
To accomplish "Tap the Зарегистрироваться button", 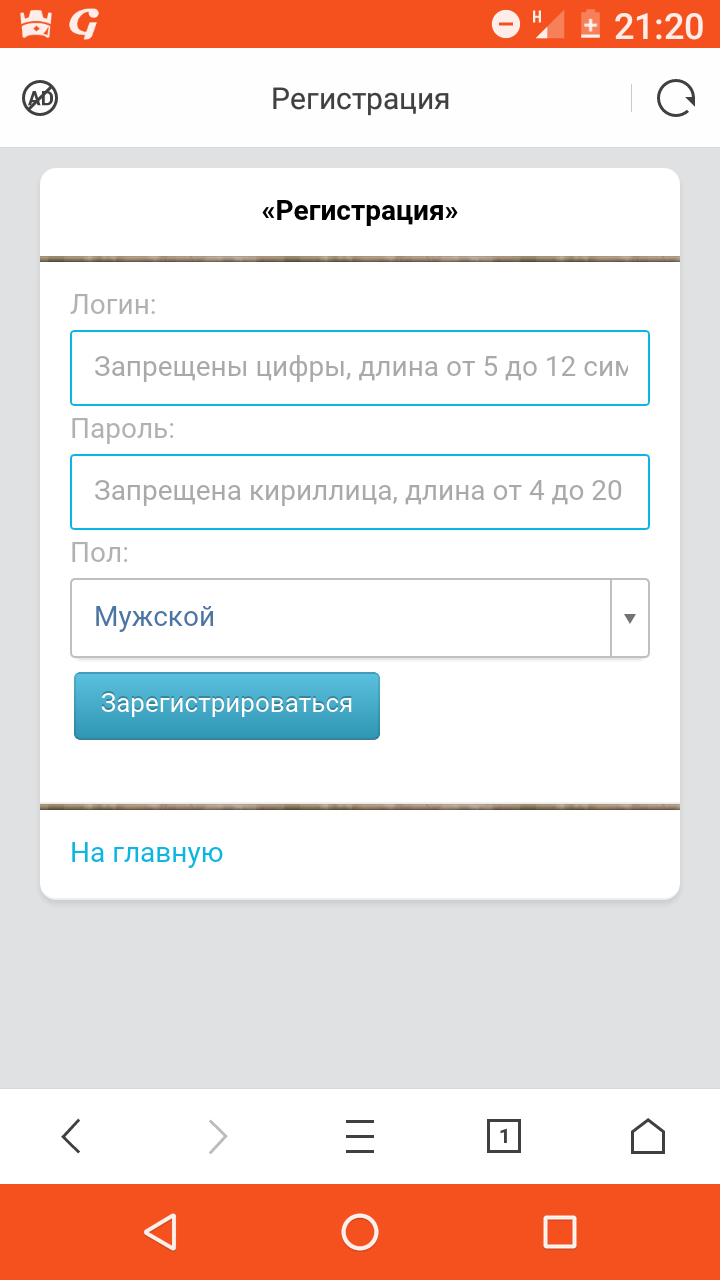I will 227,705.
